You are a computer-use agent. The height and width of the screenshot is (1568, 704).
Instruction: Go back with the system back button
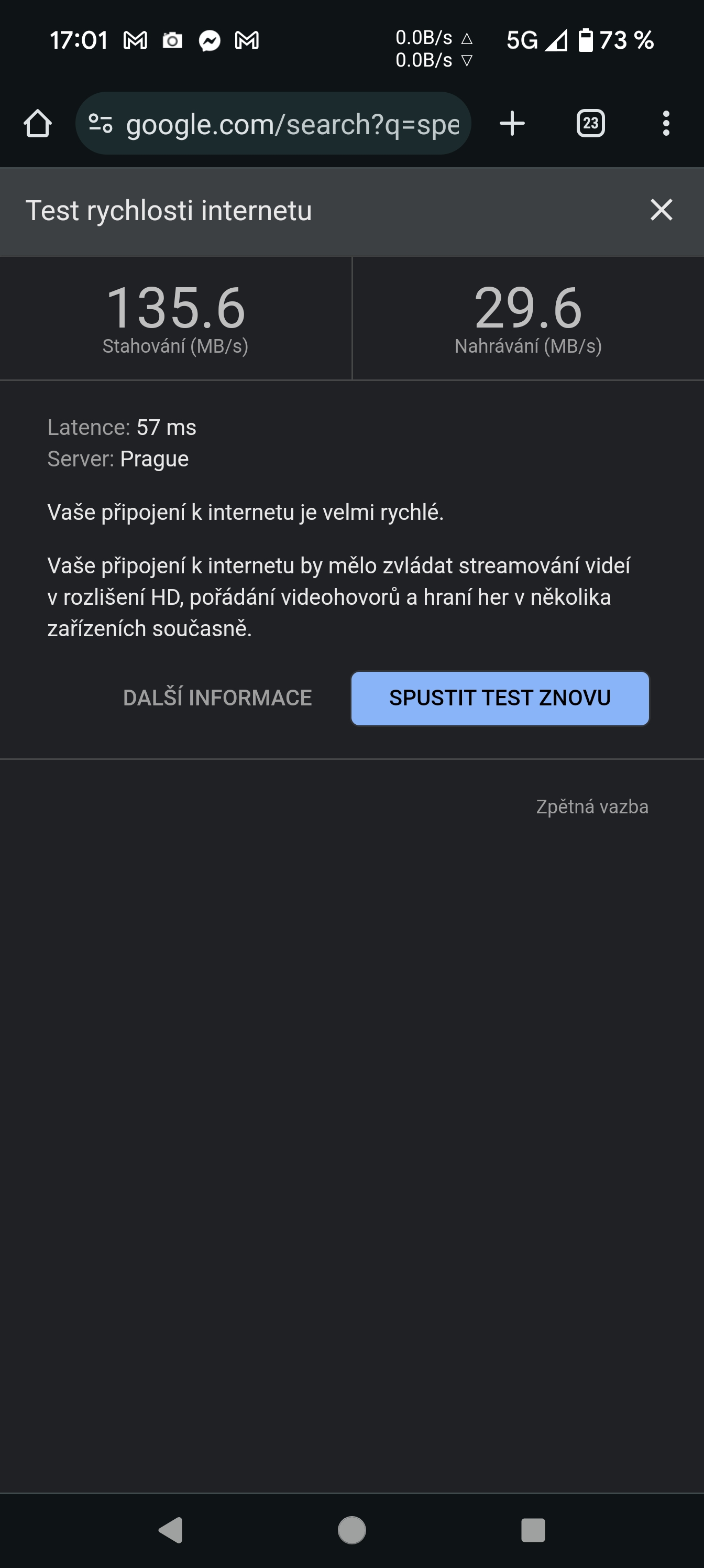(171, 1530)
